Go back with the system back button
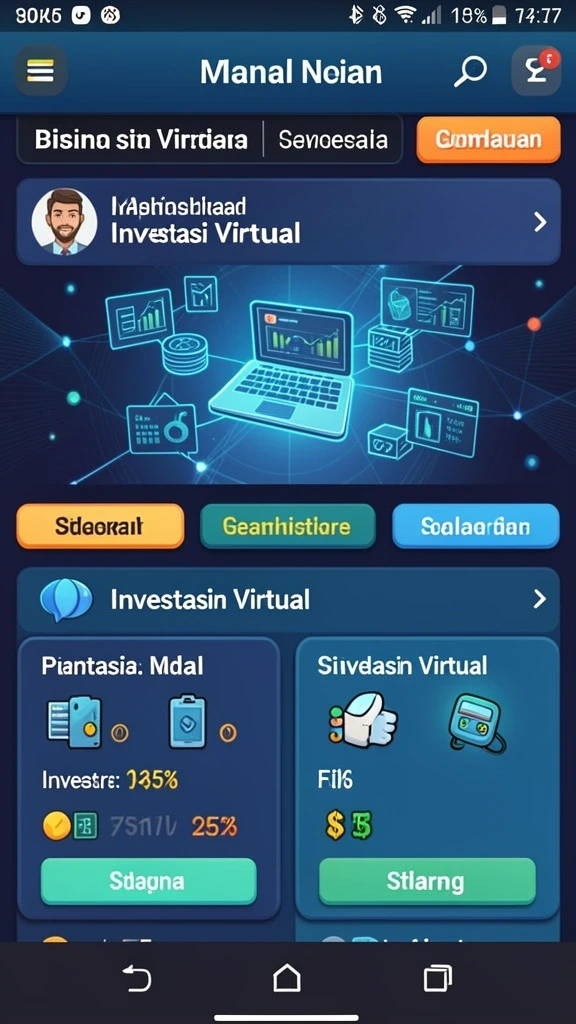The height and width of the screenshot is (1024, 576). tap(137, 979)
